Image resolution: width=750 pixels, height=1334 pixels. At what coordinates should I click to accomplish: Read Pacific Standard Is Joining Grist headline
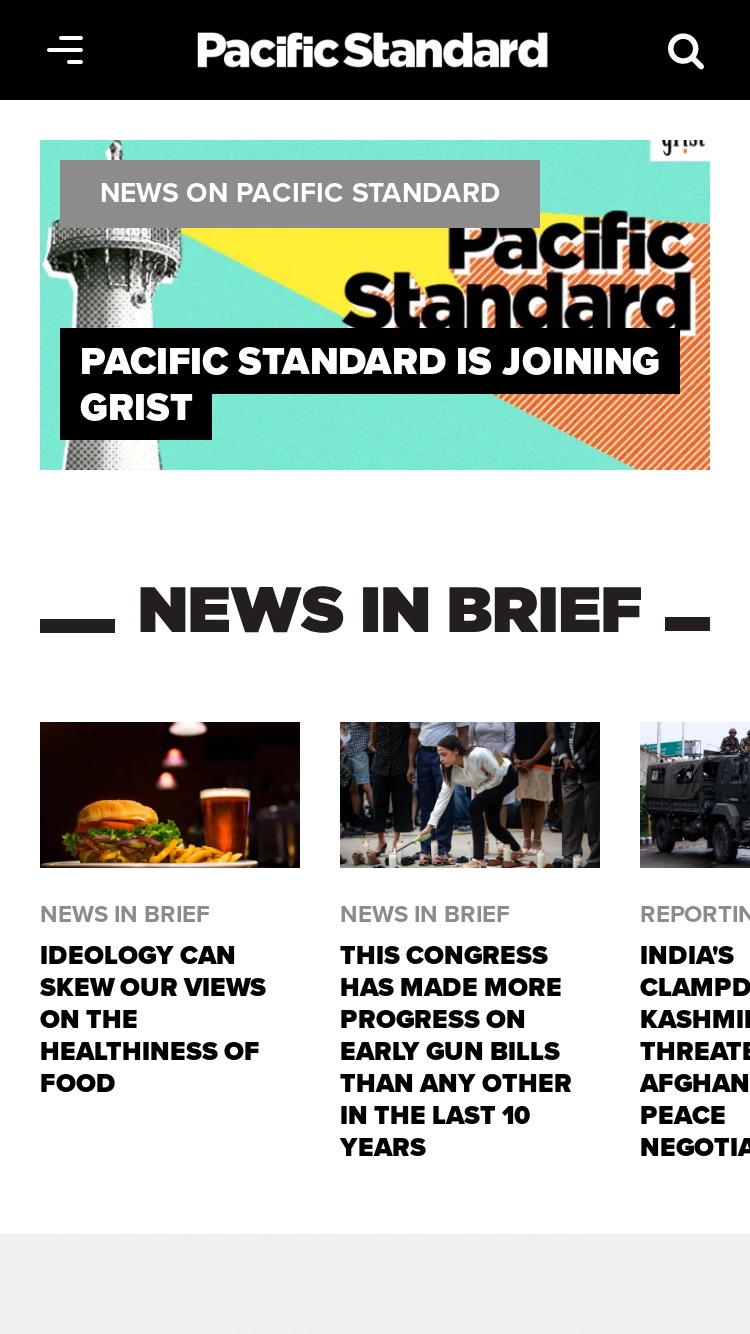click(x=370, y=384)
